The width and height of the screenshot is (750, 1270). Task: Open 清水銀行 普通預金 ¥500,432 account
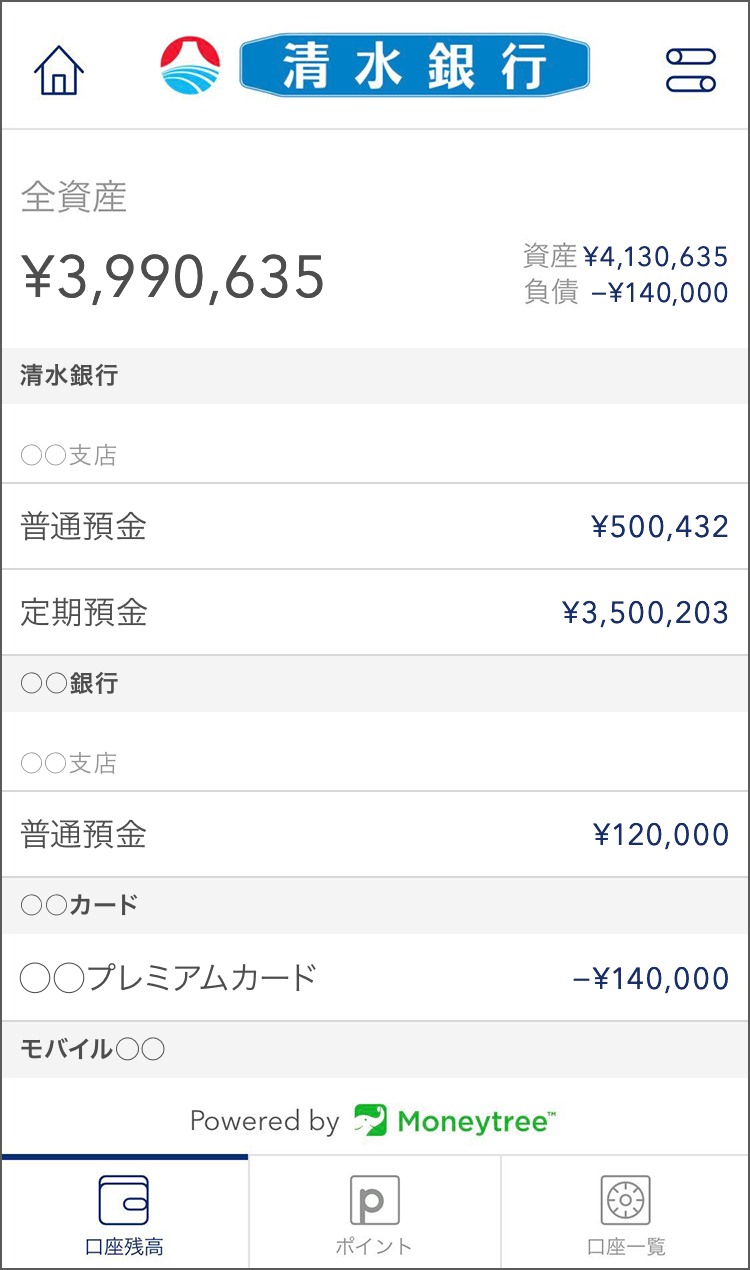pos(375,527)
